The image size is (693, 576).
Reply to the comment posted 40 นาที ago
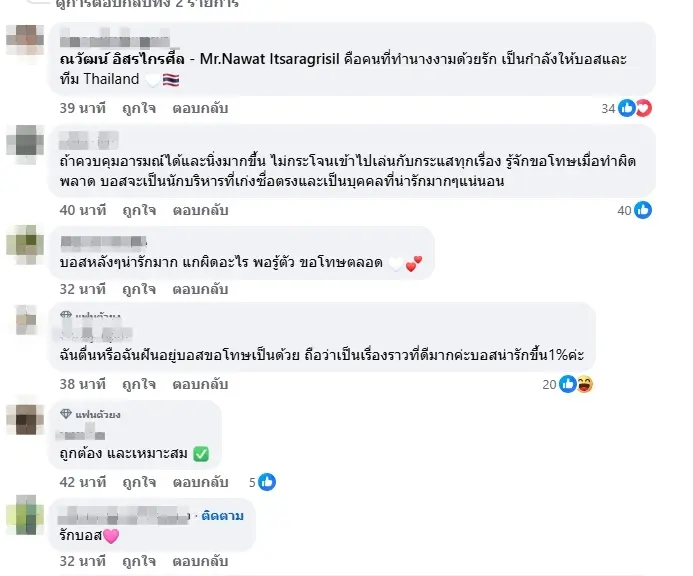point(200,210)
